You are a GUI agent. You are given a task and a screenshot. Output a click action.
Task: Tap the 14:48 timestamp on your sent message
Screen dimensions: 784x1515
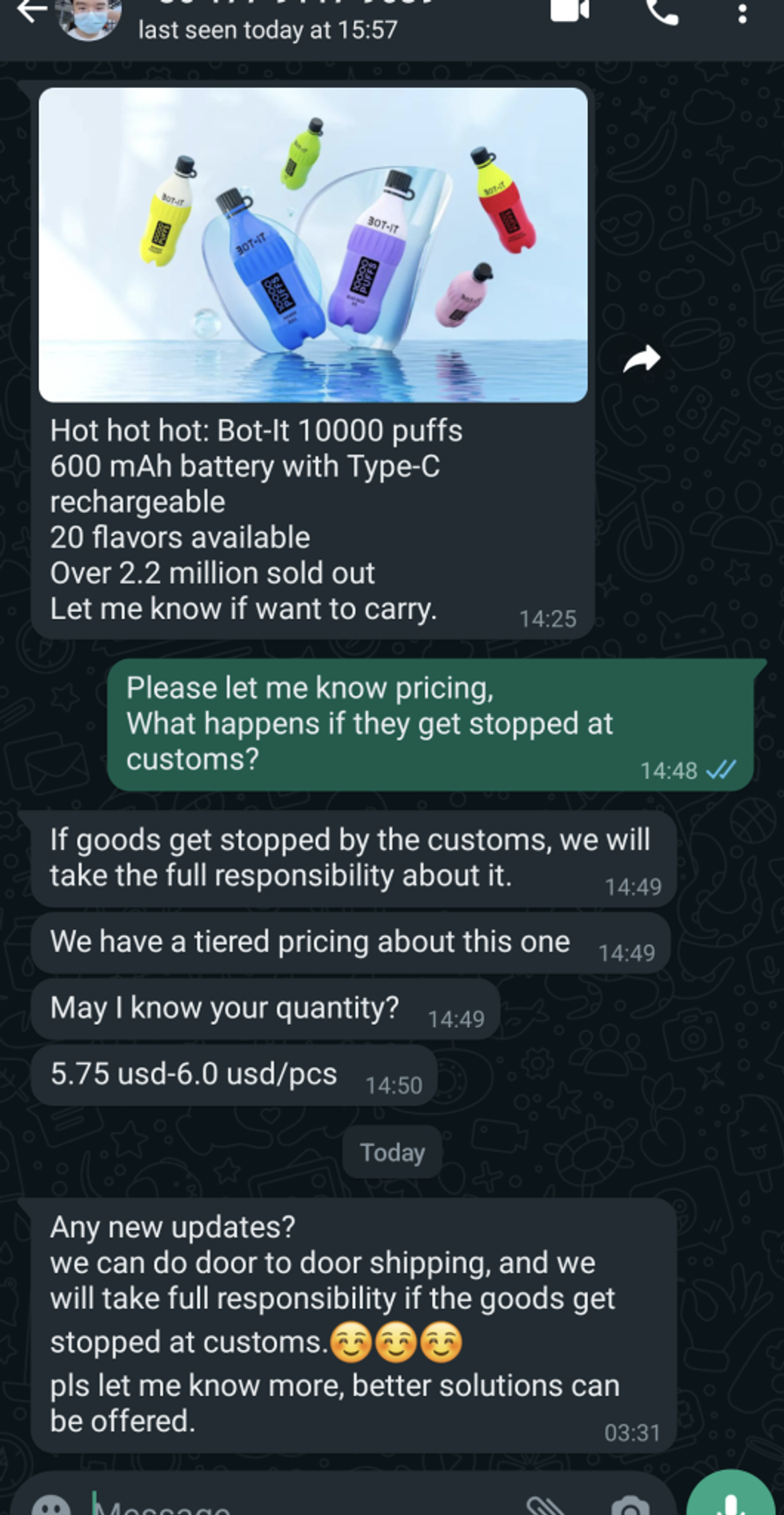(x=670, y=770)
